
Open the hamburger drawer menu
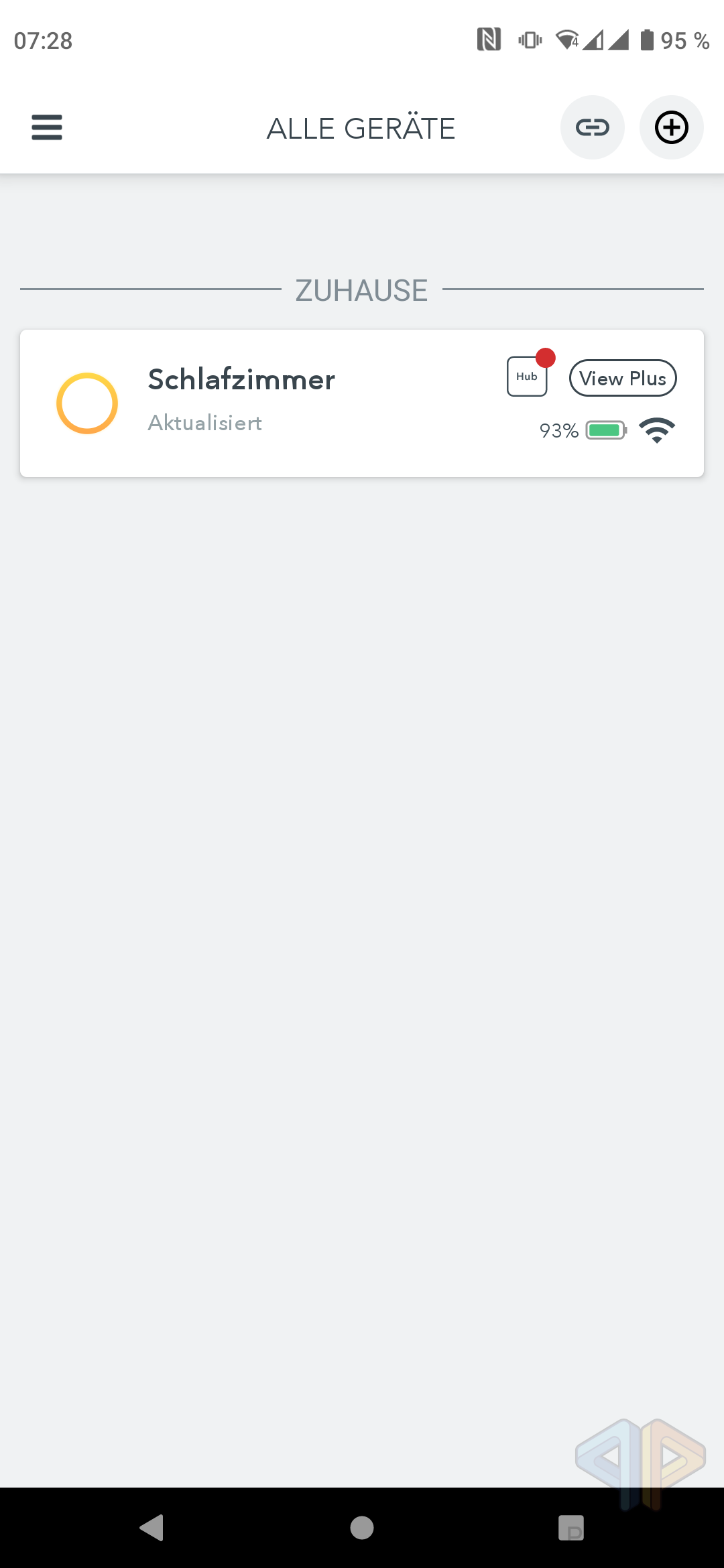pyautogui.click(x=47, y=127)
